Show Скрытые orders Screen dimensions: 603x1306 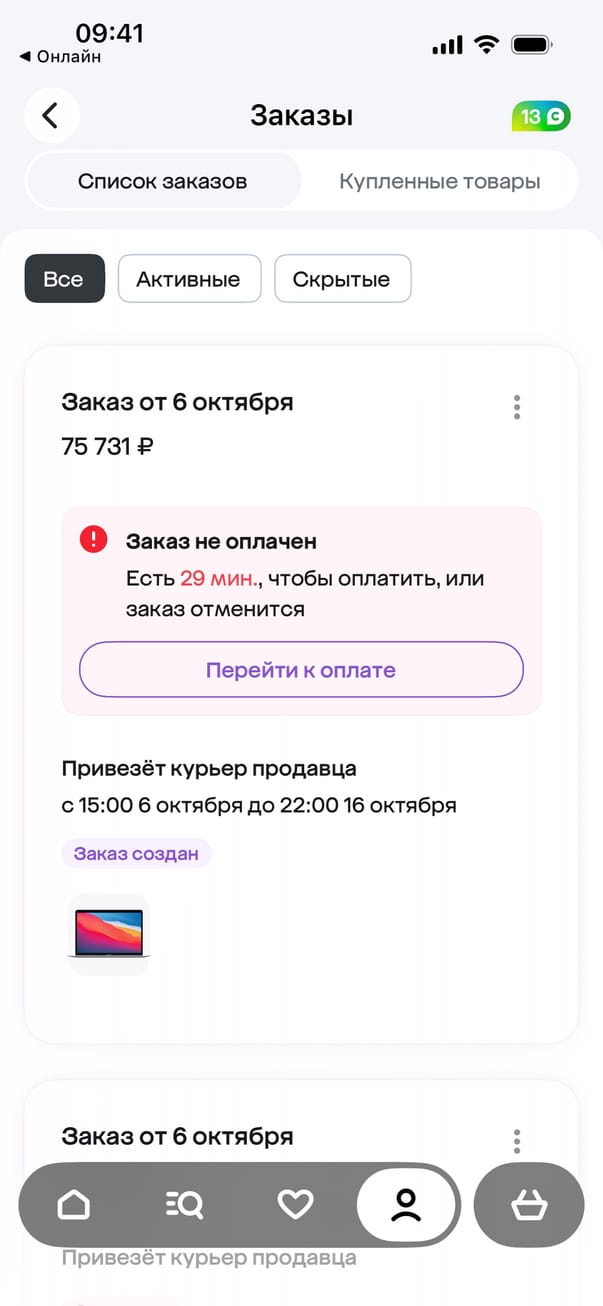[342, 279]
